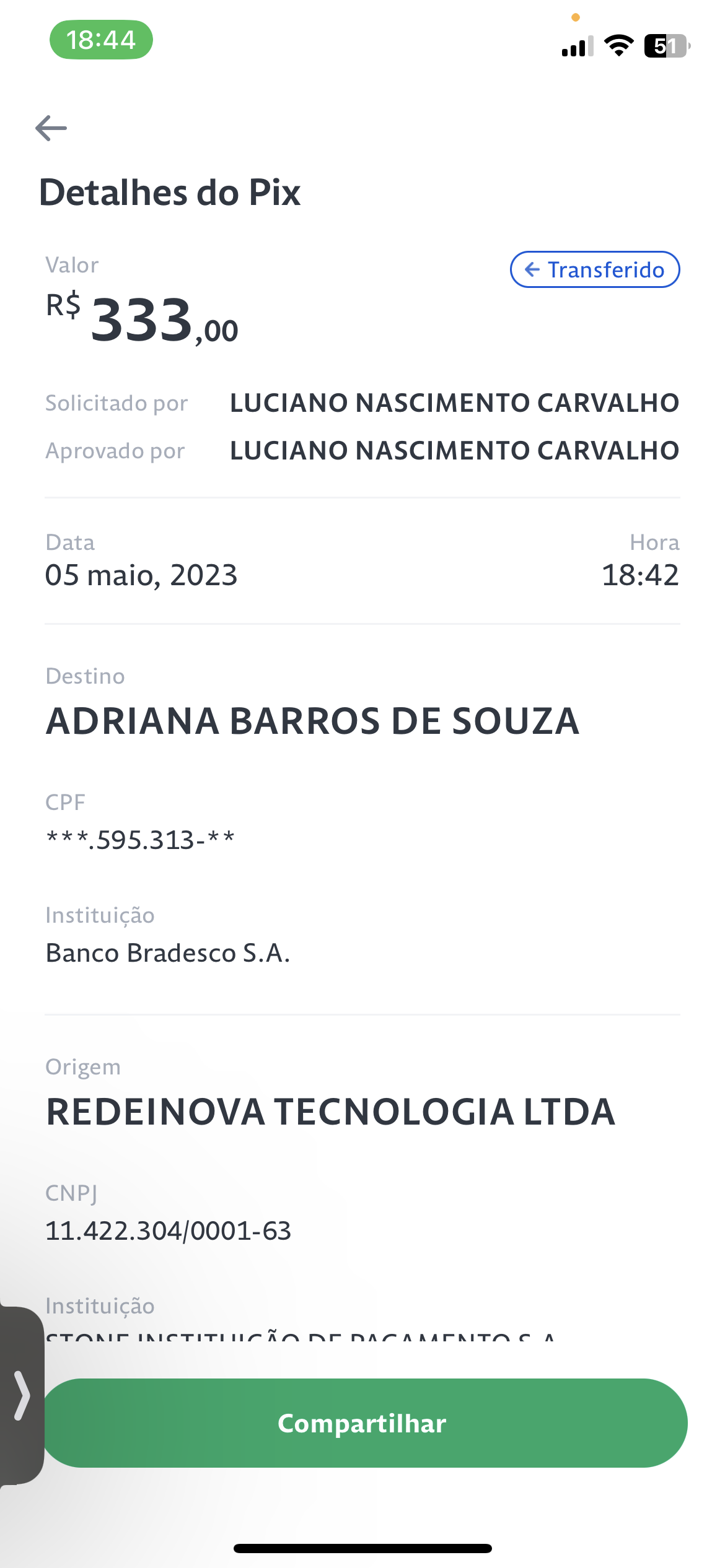Expand the side panel chevron handle
Image resolution: width=725 pixels, height=1568 pixels.
click(21, 1395)
